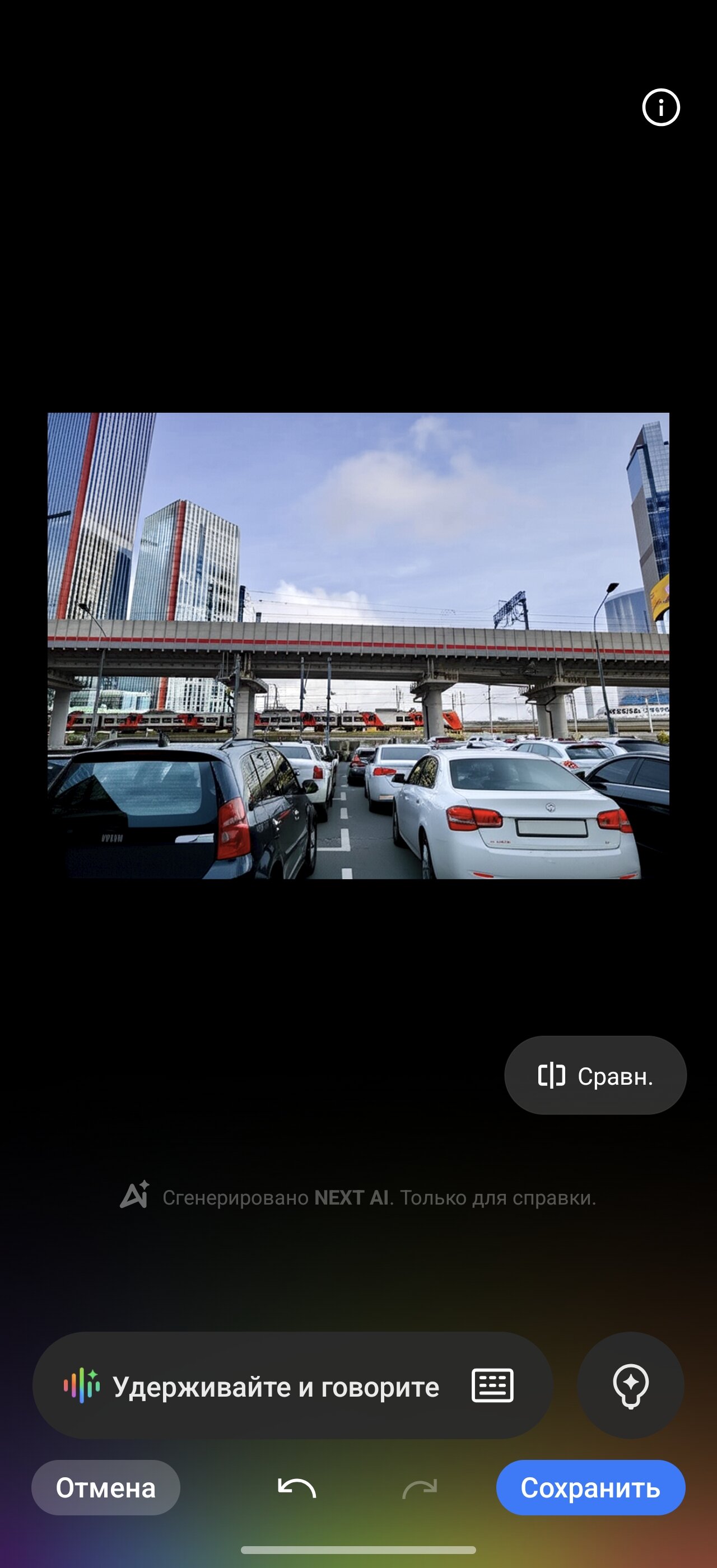
Task: Save the image with Сохранить
Action: tap(590, 1488)
